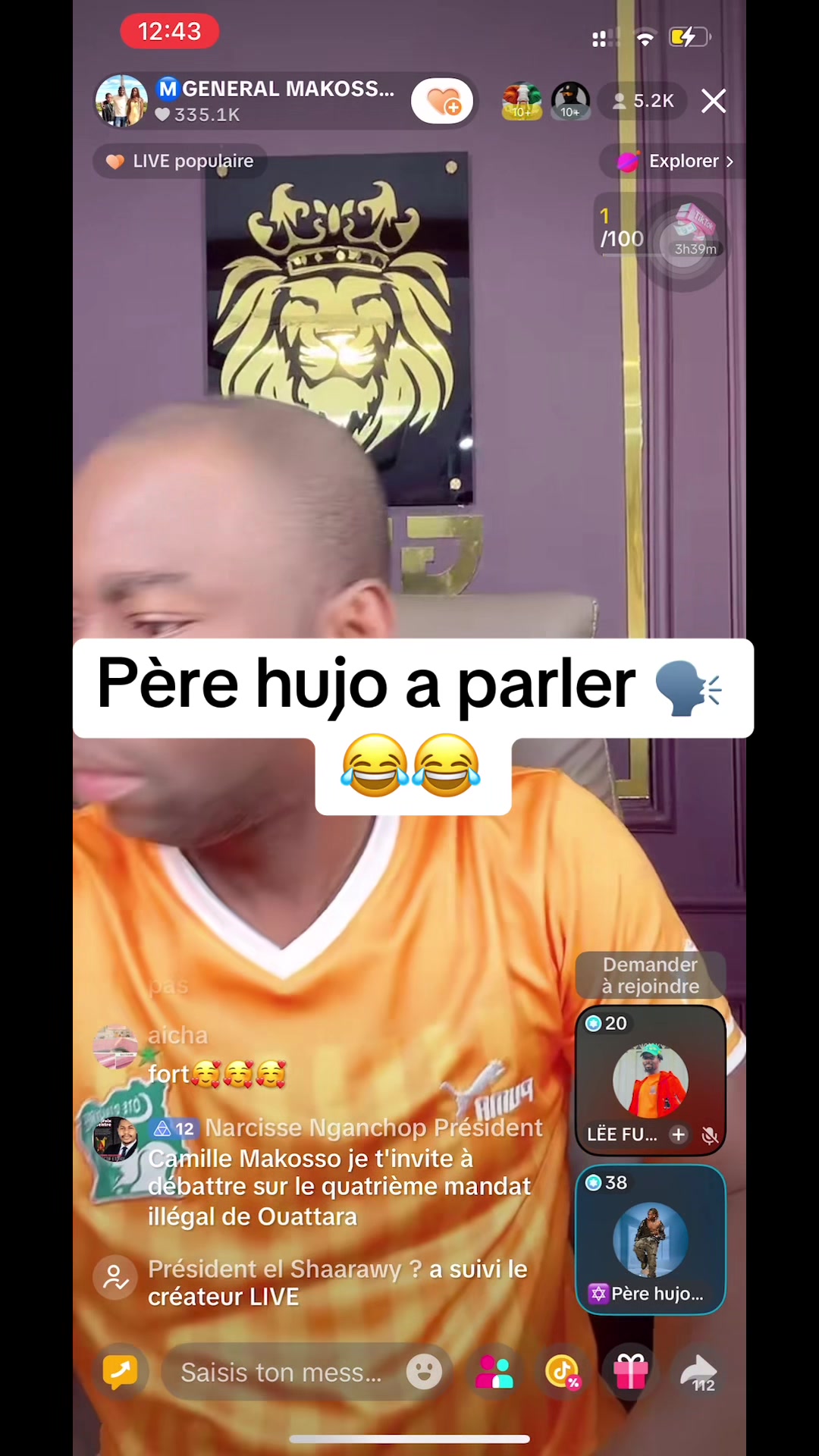Screen dimensions: 819x1456
Task: Share this live with the arrow icon
Action: coord(698,1372)
